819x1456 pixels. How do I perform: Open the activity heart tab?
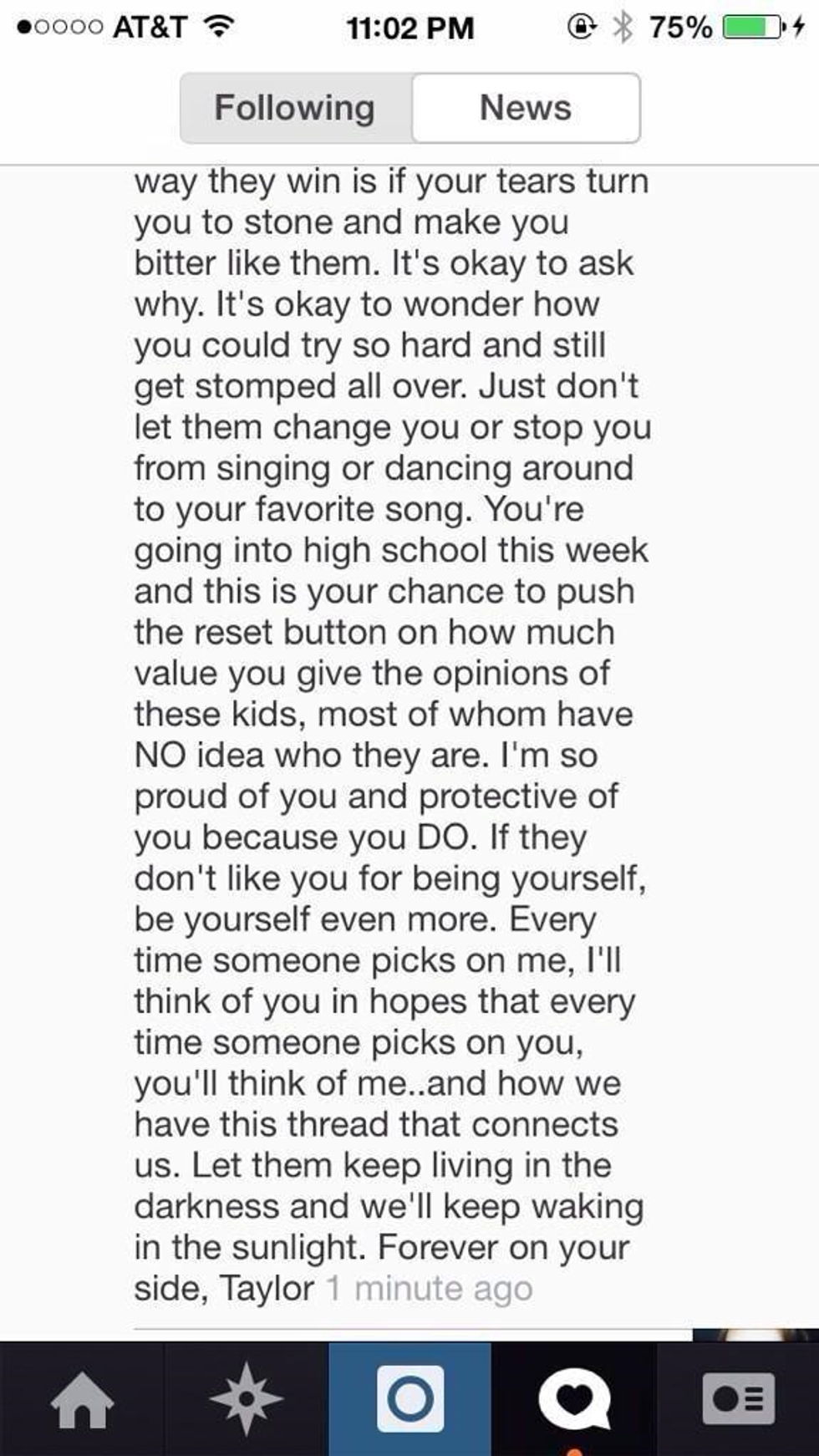[x=573, y=1399]
